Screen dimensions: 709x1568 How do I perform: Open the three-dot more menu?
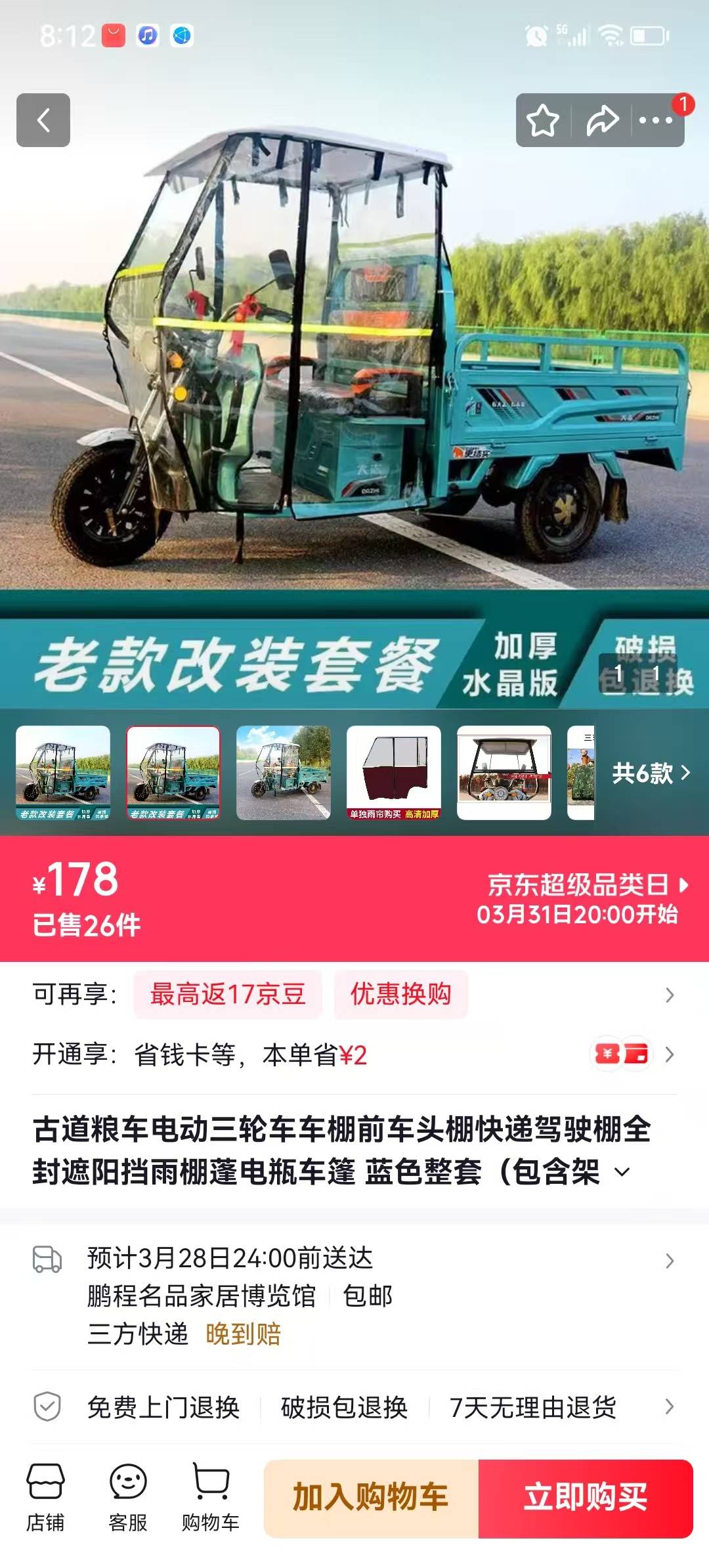click(656, 121)
